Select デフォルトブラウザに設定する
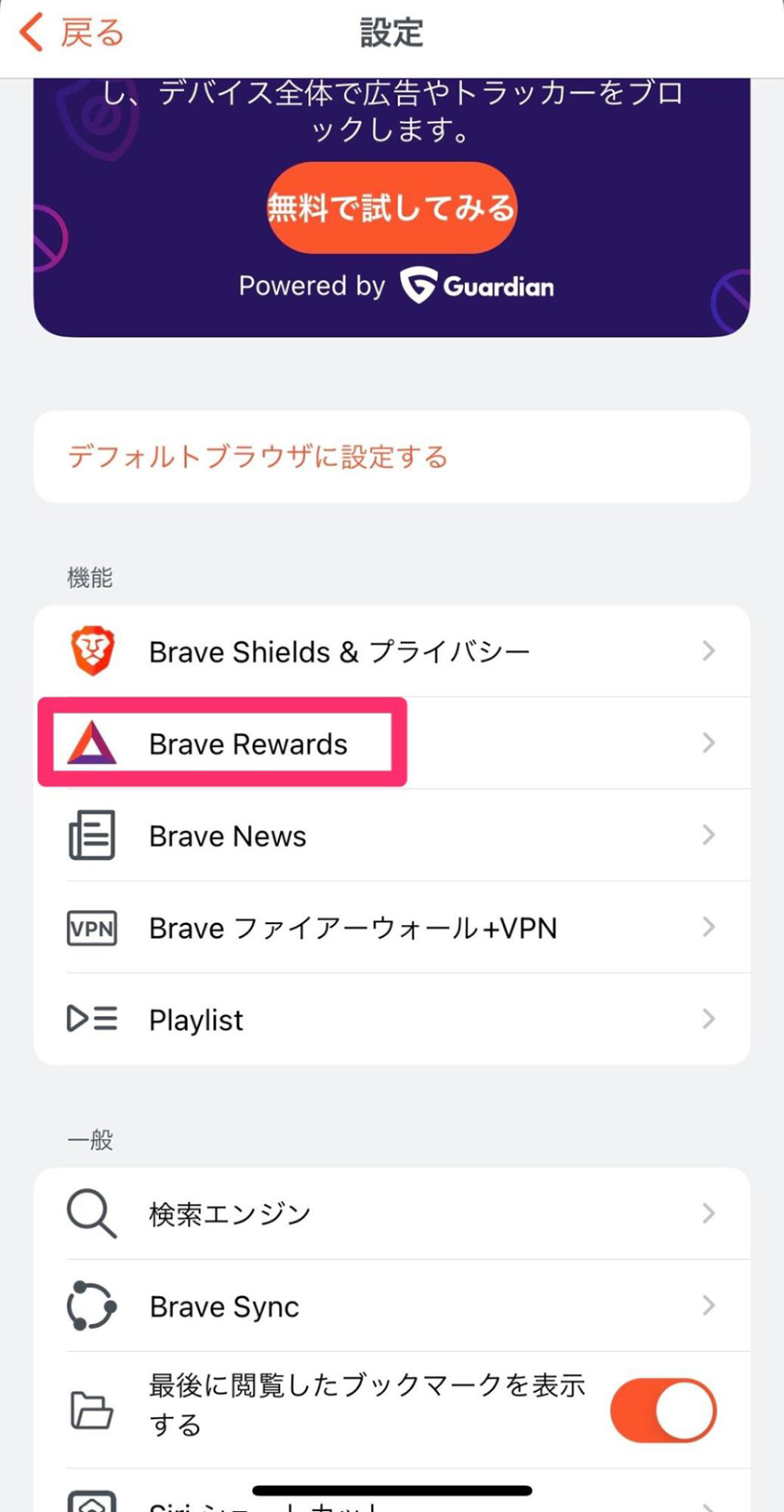 coord(392,457)
